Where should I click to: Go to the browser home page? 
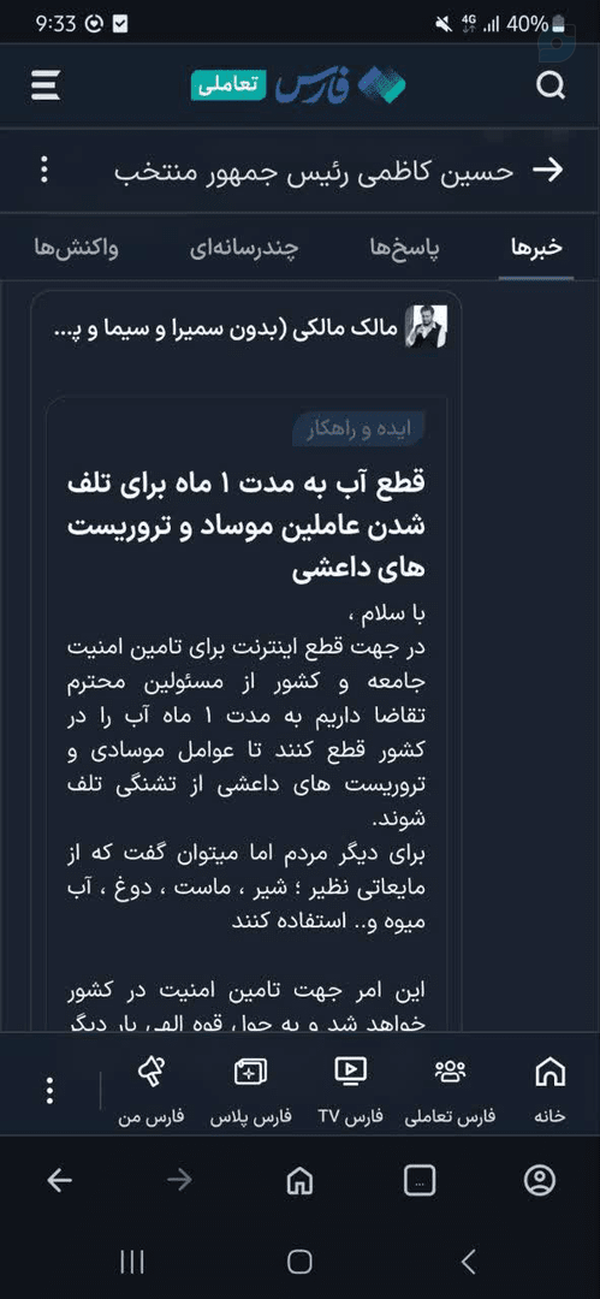pyautogui.click(x=299, y=1181)
